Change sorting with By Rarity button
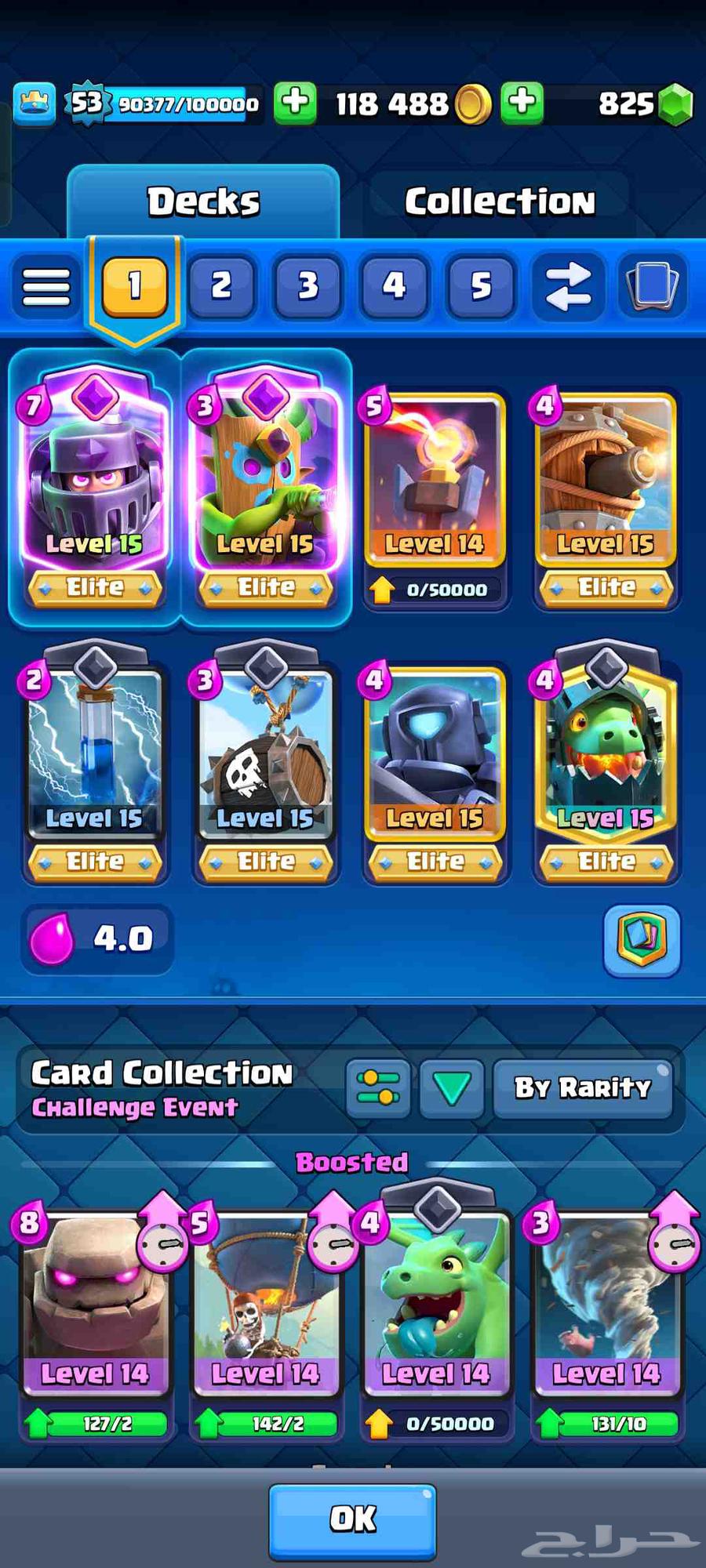This screenshot has height=1568, width=706. (x=582, y=1088)
